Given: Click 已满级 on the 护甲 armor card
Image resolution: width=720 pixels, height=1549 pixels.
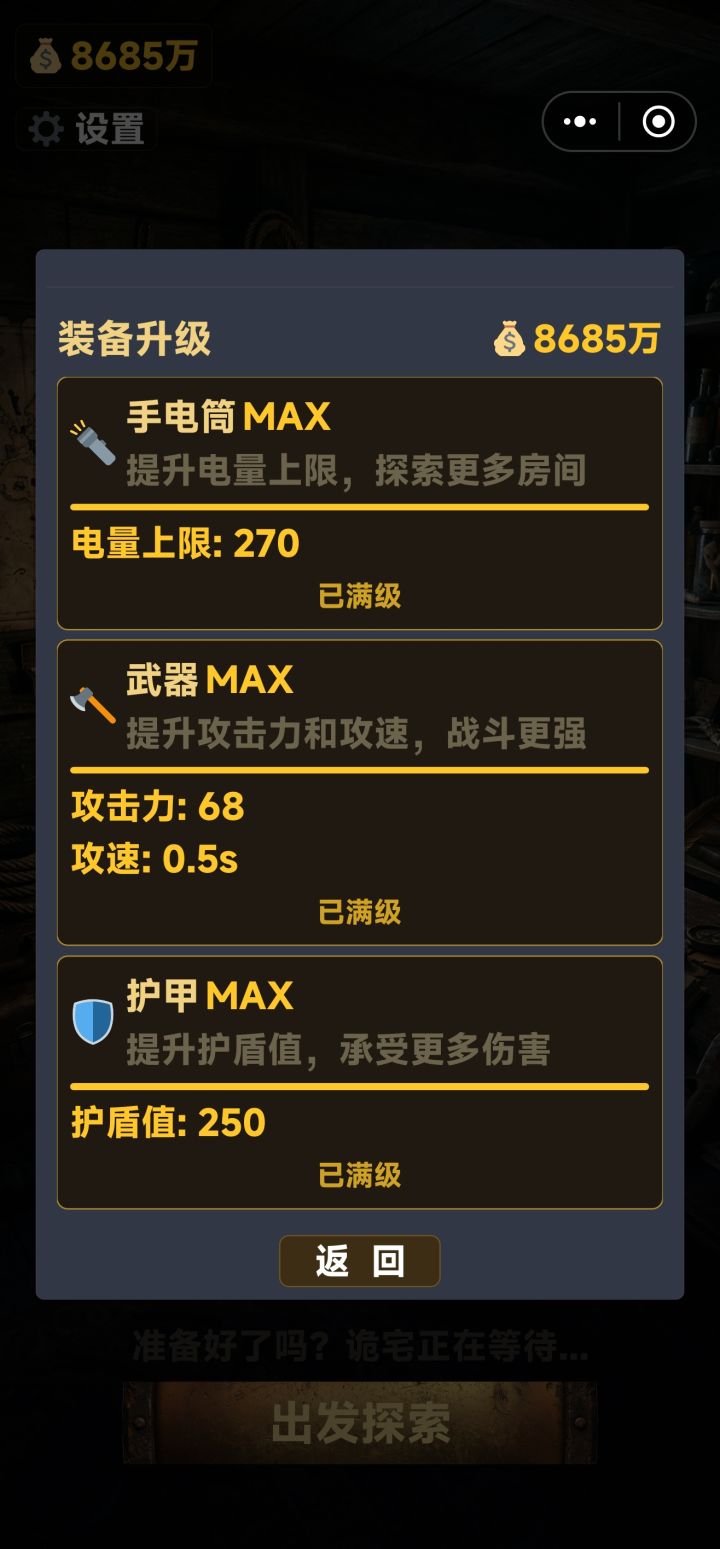Looking at the screenshot, I should (x=360, y=1176).
